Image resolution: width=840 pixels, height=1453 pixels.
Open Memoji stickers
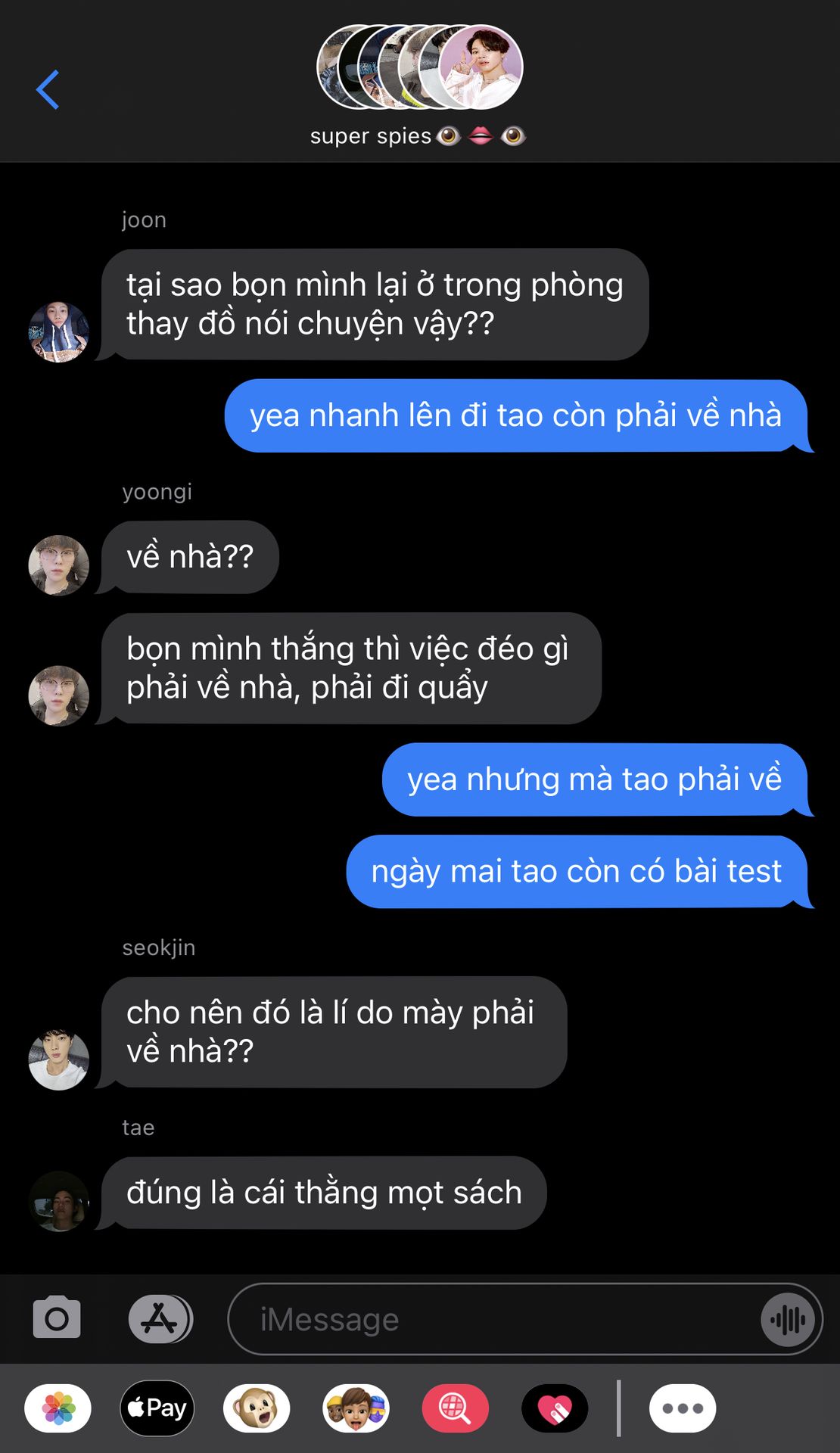tap(356, 1408)
